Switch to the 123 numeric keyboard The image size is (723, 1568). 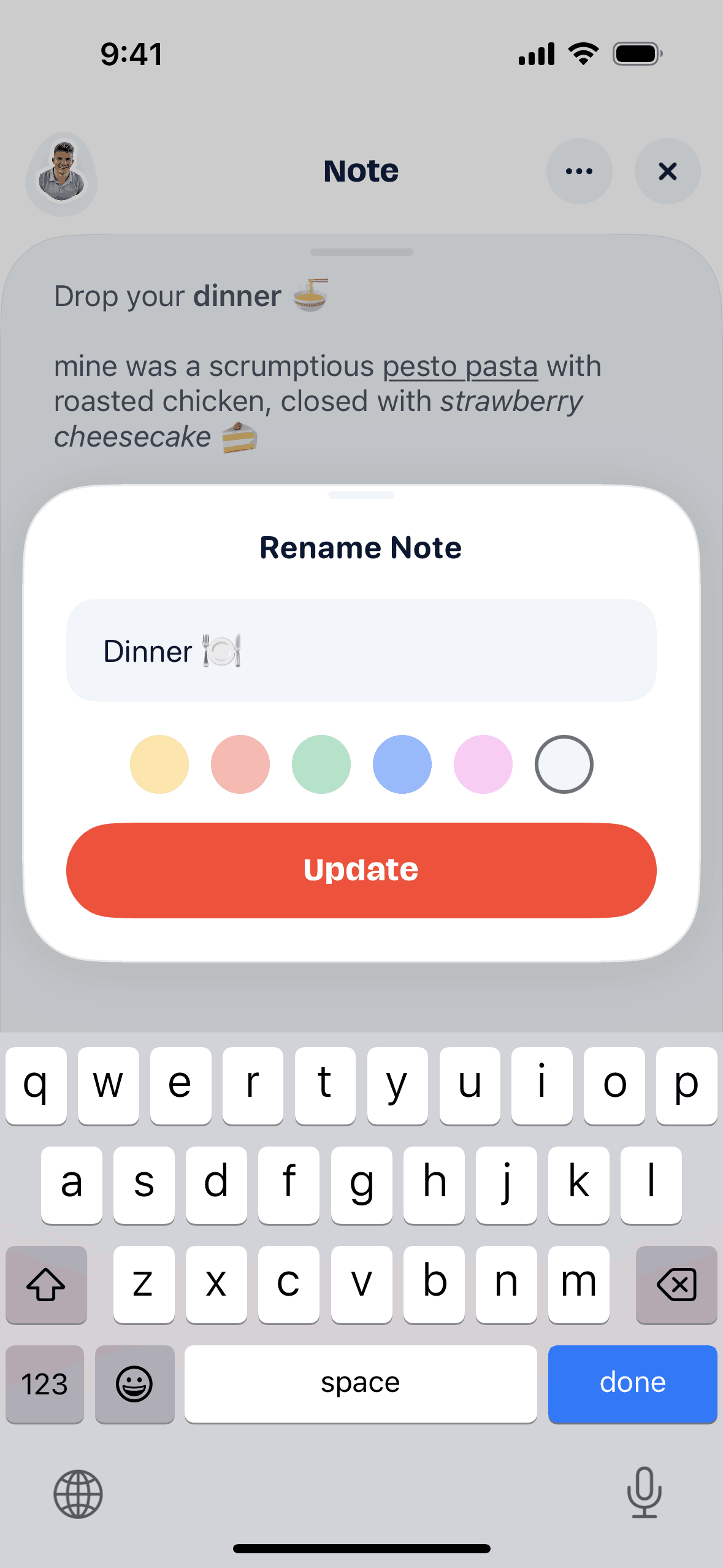pos(45,1383)
